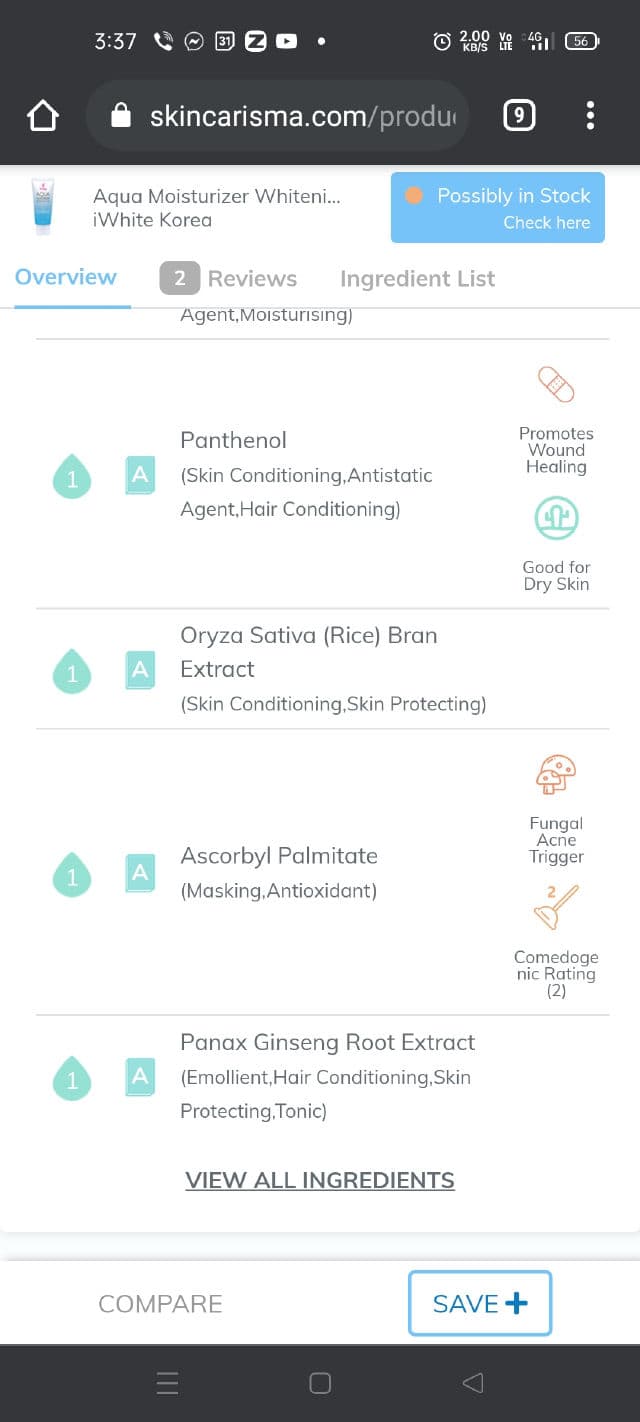Screen dimensions: 640x1422
Task: Follow the View All Ingredients link
Action: [320, 1180]
